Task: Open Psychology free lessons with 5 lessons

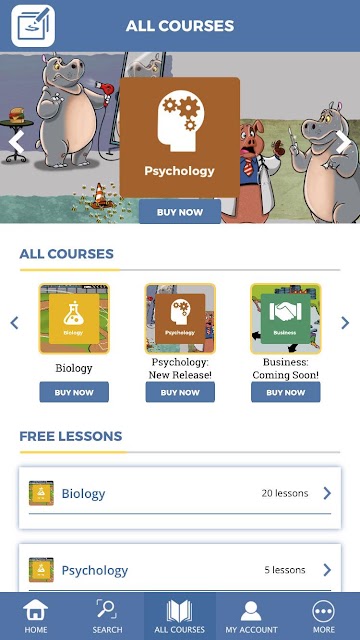Action: [180, 570]
